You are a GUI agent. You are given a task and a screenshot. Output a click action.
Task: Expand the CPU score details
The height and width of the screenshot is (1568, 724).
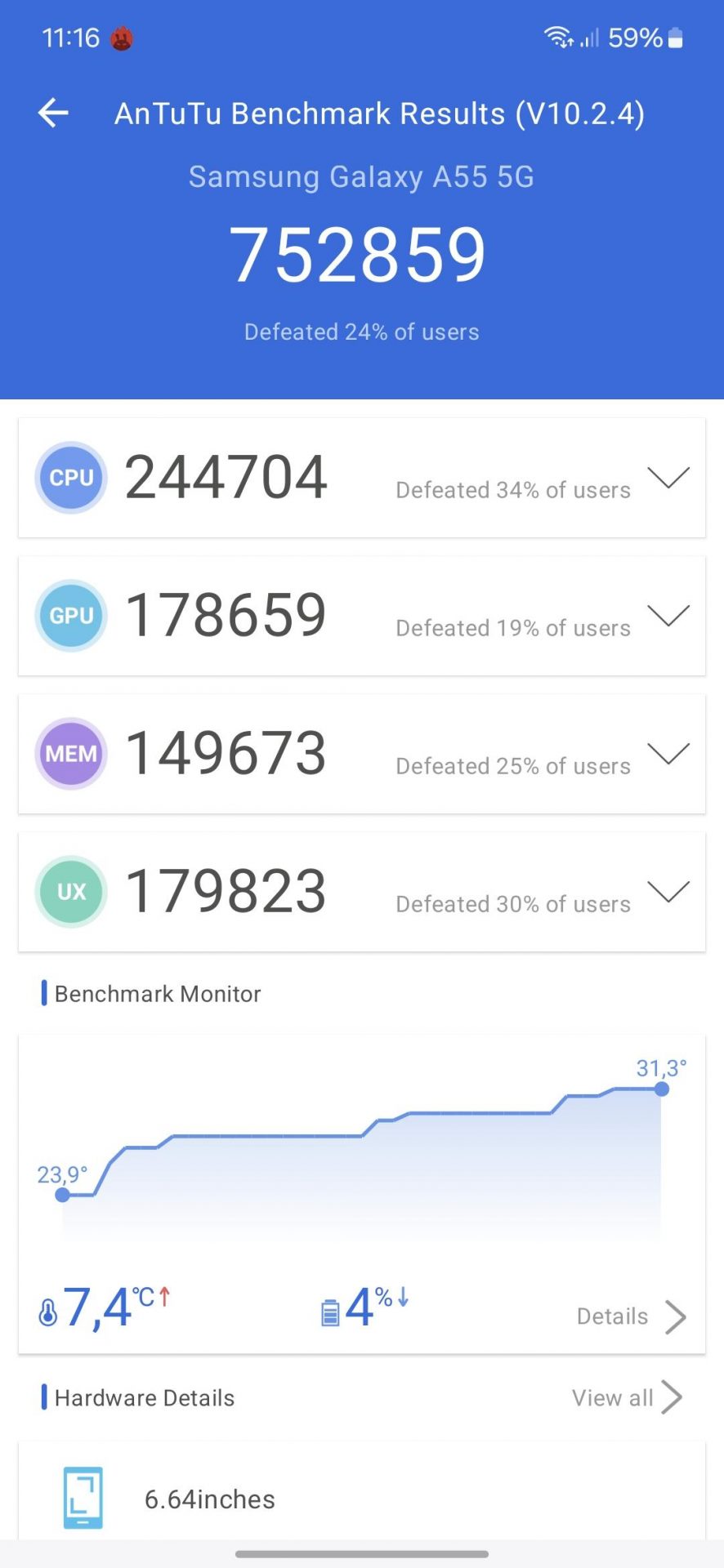(668, 477)
